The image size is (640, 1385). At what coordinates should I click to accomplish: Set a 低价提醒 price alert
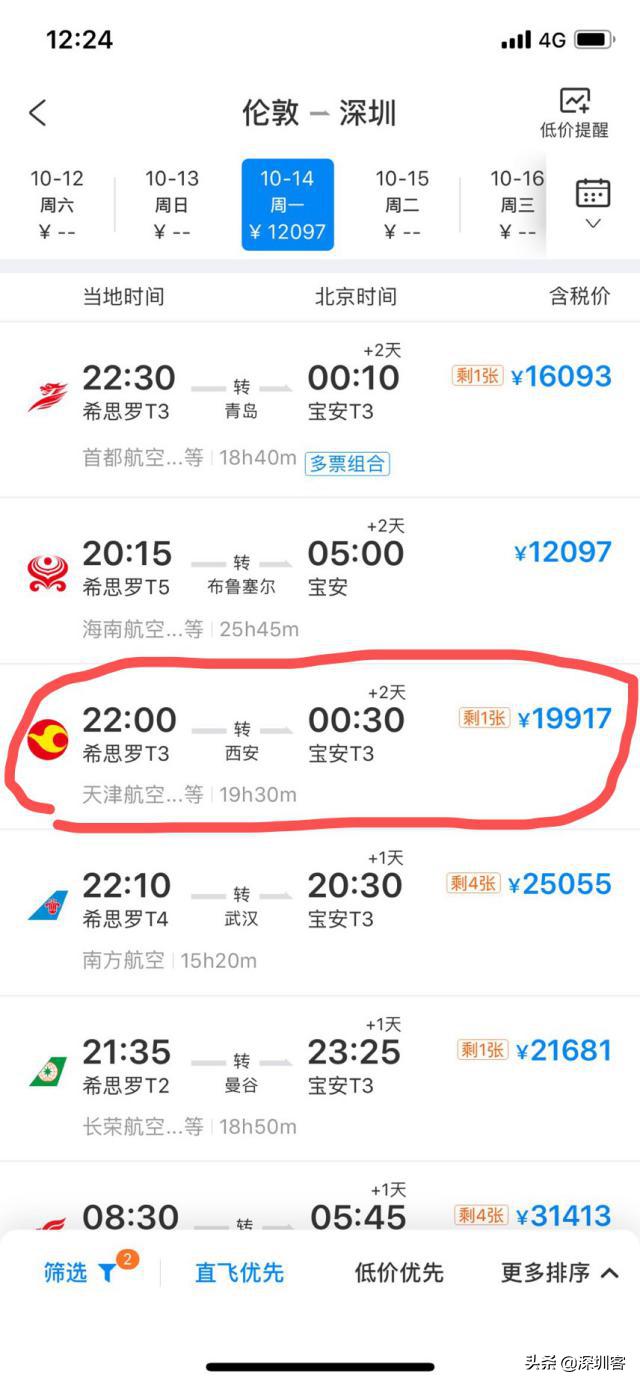coord(574,113)
